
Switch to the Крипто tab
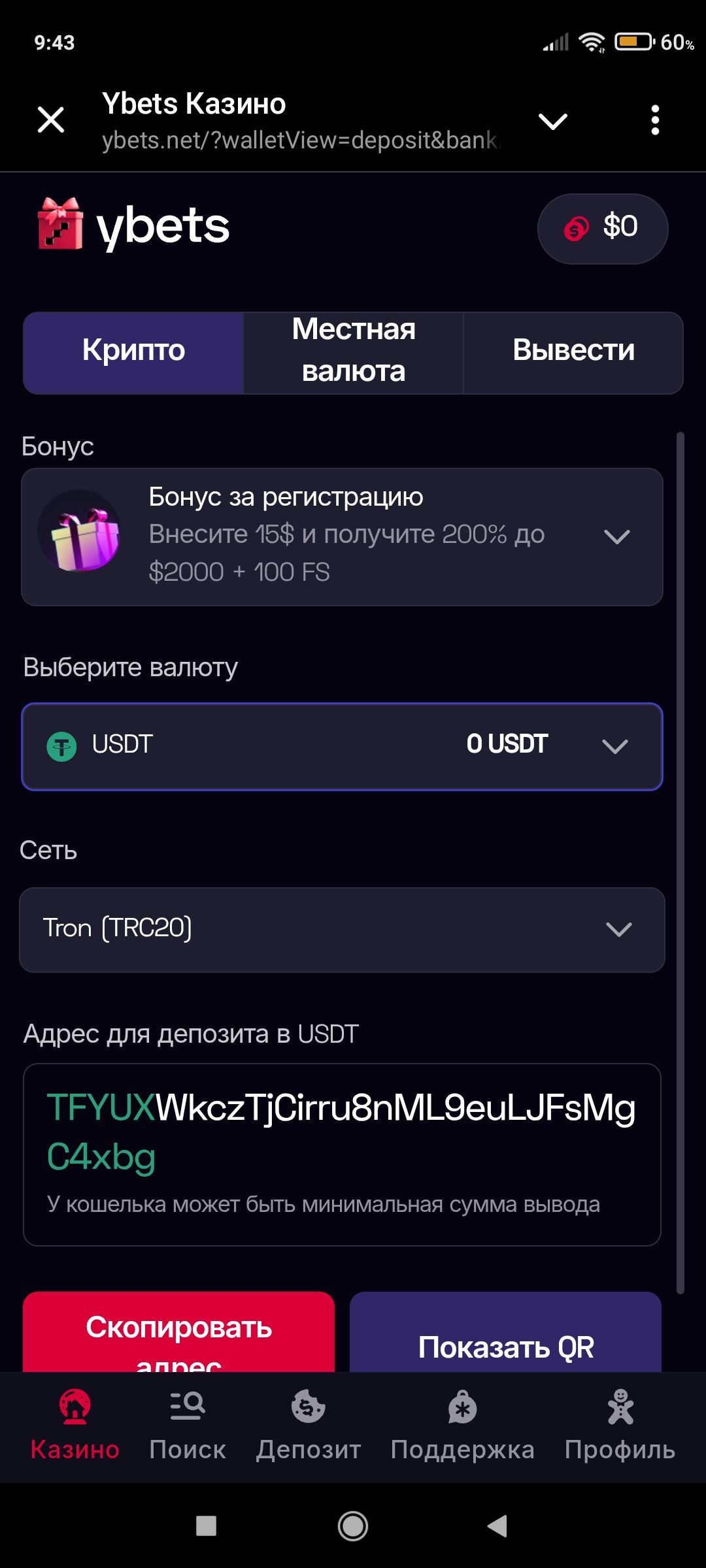coord(133,353)
